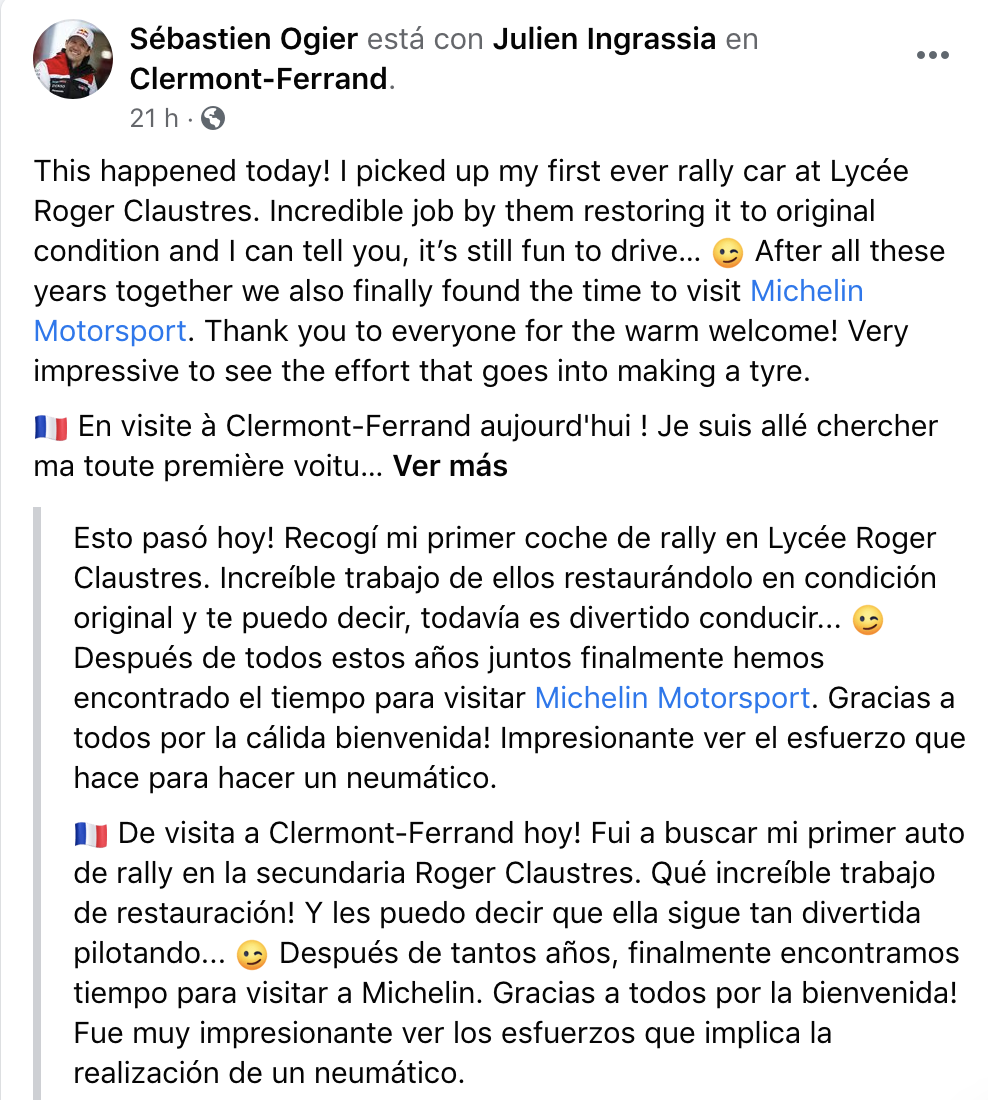
Task: Expand the post with Ver más
Action: (x=450, y=466)
